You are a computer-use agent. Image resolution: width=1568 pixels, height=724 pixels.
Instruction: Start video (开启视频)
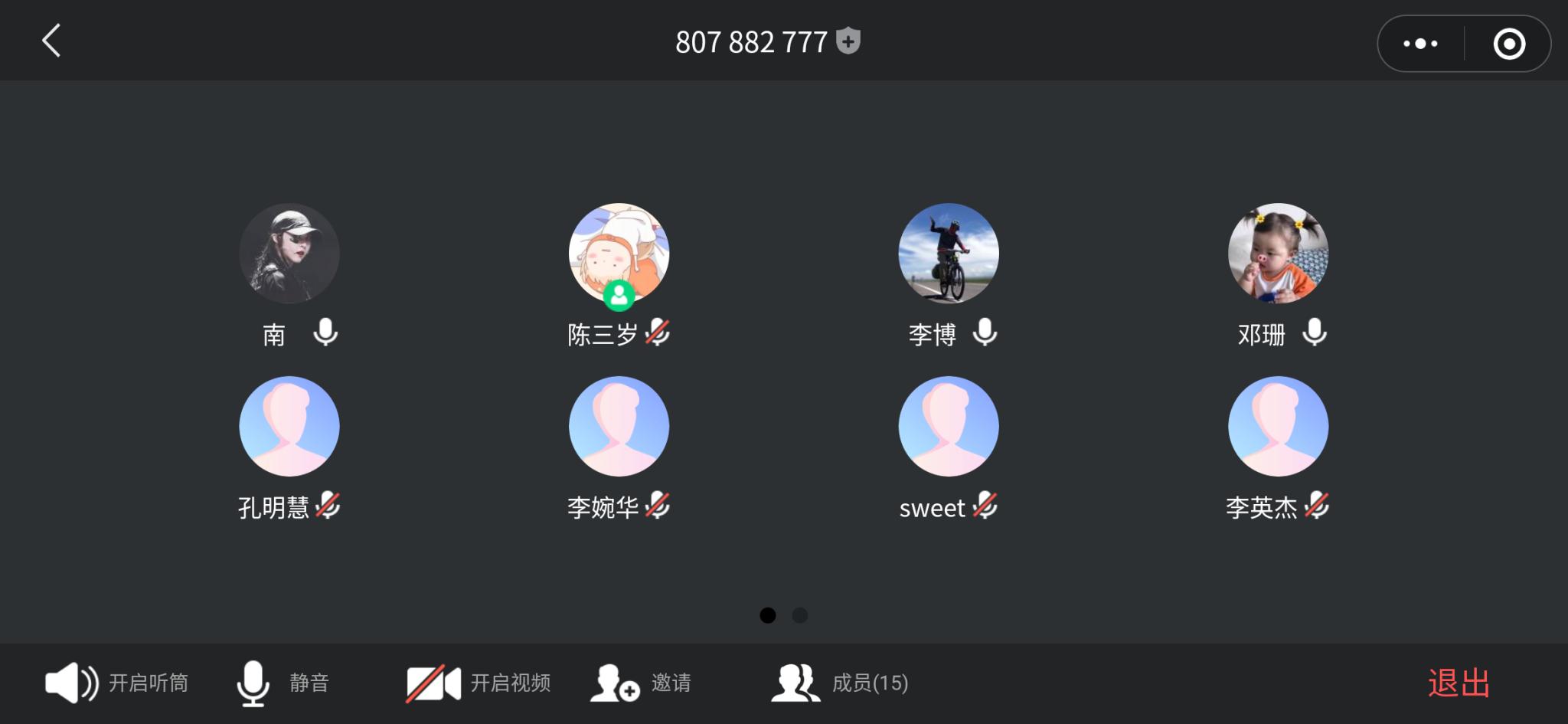(478, 683)
